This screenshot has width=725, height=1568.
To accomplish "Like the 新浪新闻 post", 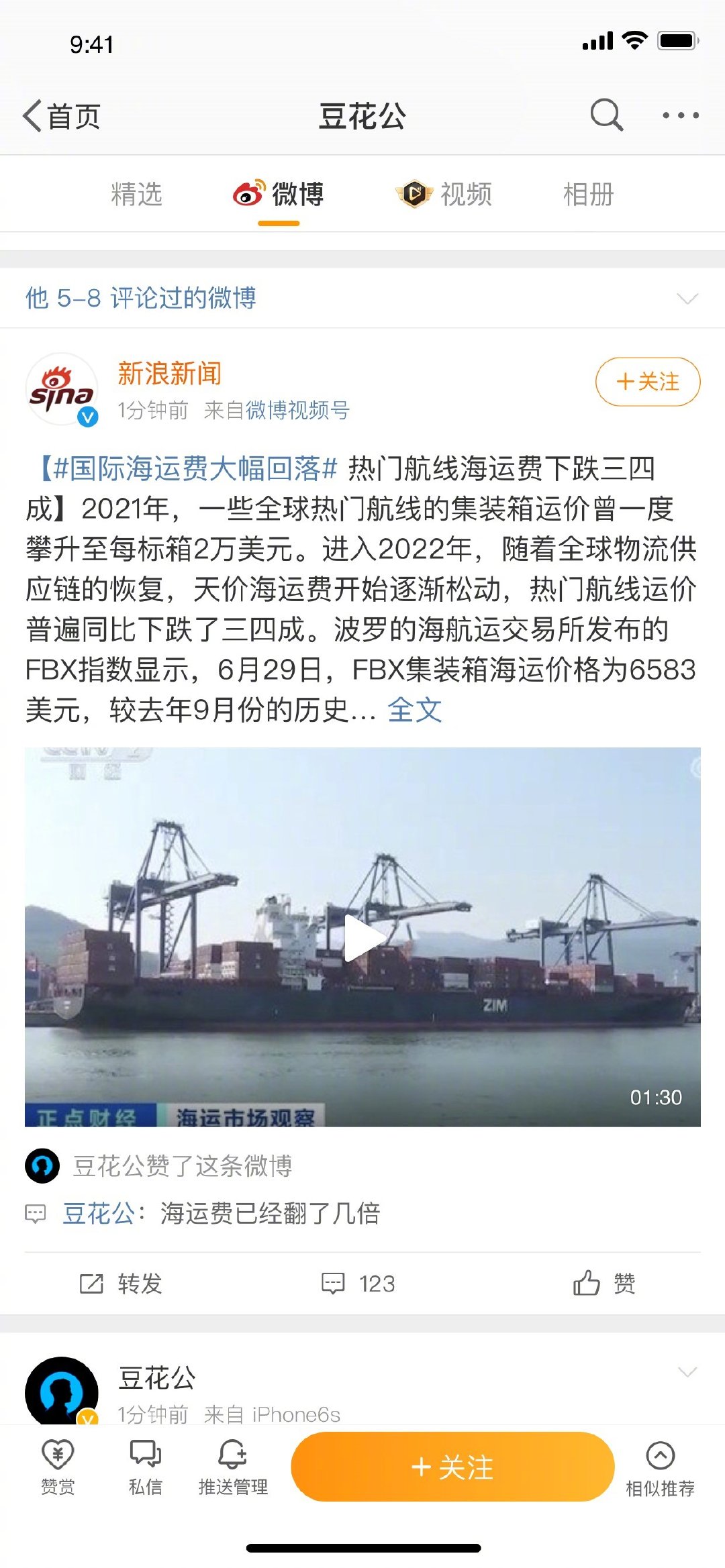I will (x=604, y=1284).
